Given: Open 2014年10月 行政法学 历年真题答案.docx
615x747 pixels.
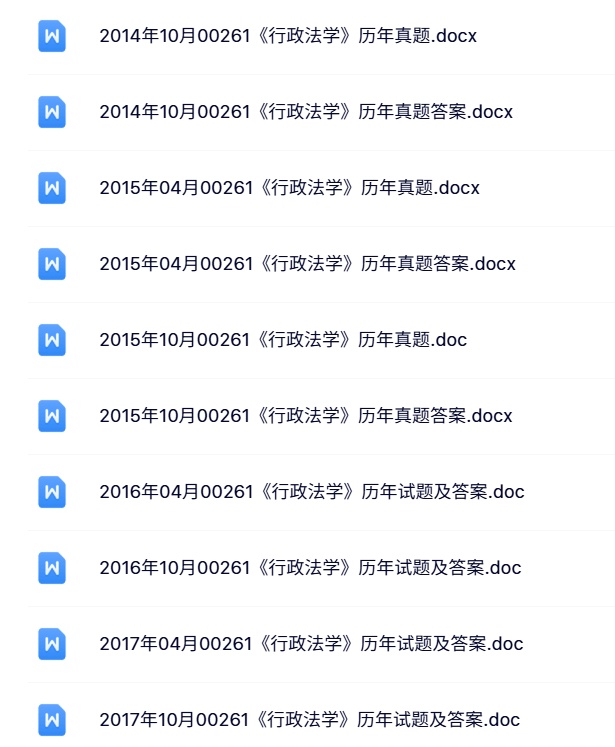Looking at the screenshot, I should click(306, 112).
